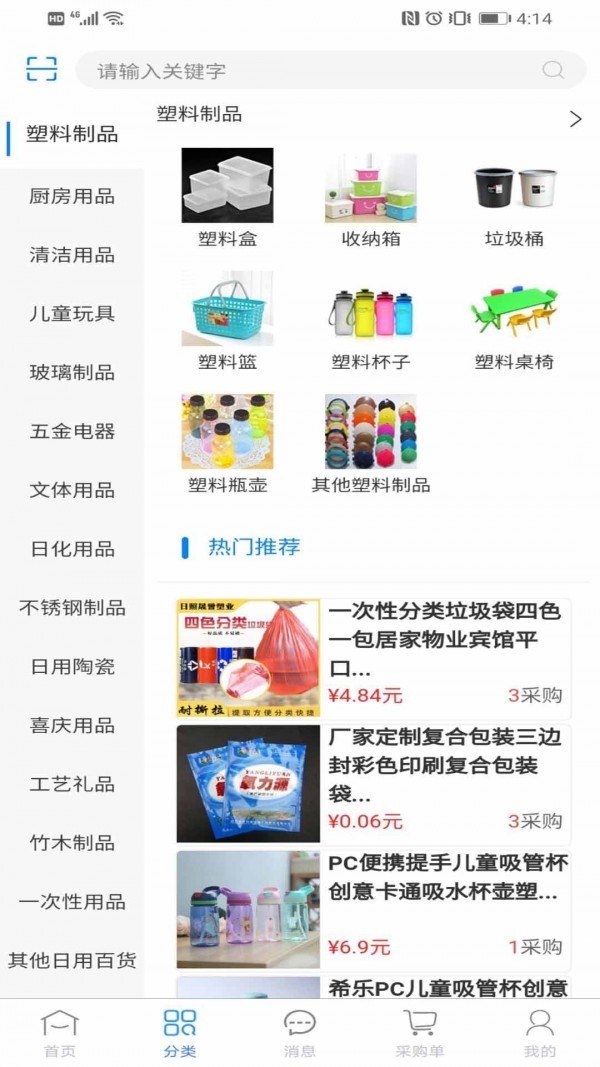
Task: Choose 五金电器 in the sidebar
Action: 72,432
